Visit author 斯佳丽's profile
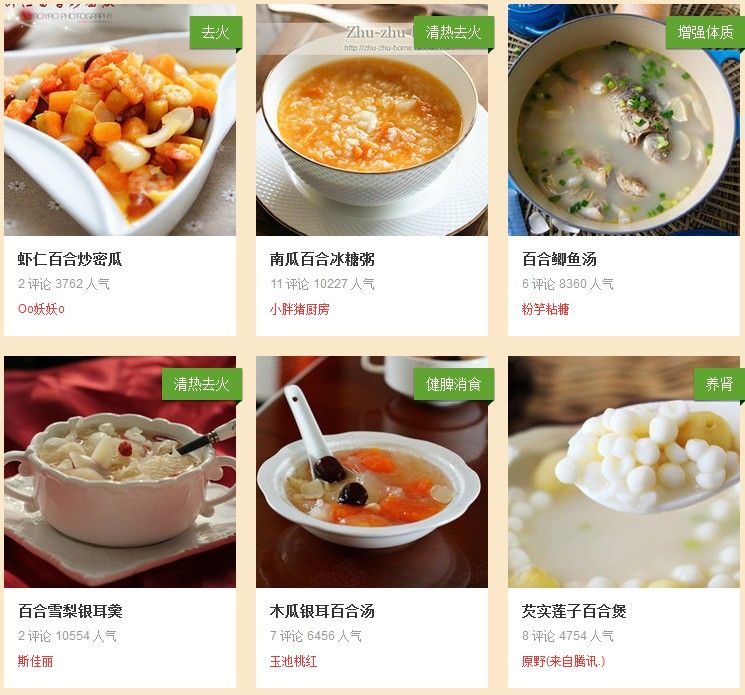The width and height of the screenshot is (745, 695). (x=35, y=661)
